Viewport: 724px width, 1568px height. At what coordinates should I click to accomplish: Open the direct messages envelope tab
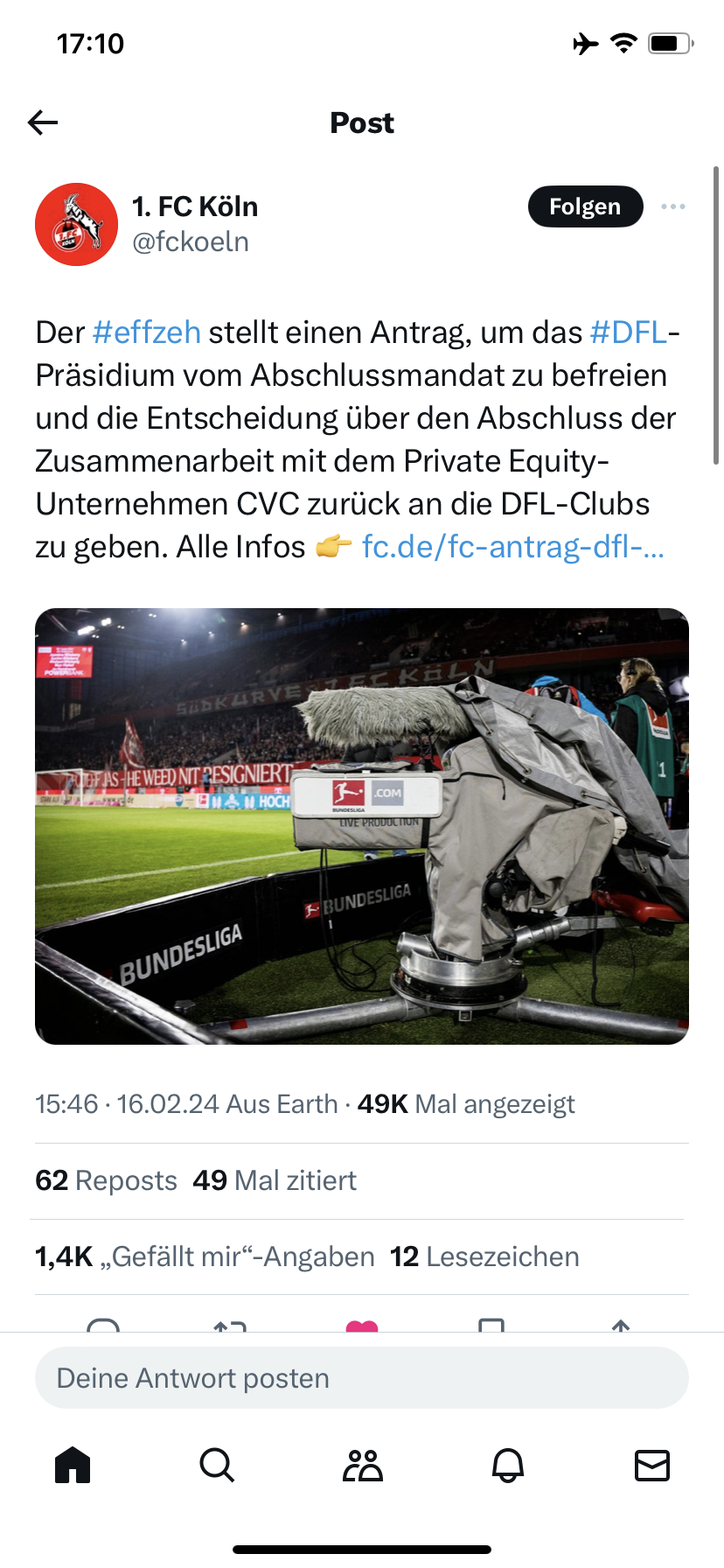[x=651, y=1465]
